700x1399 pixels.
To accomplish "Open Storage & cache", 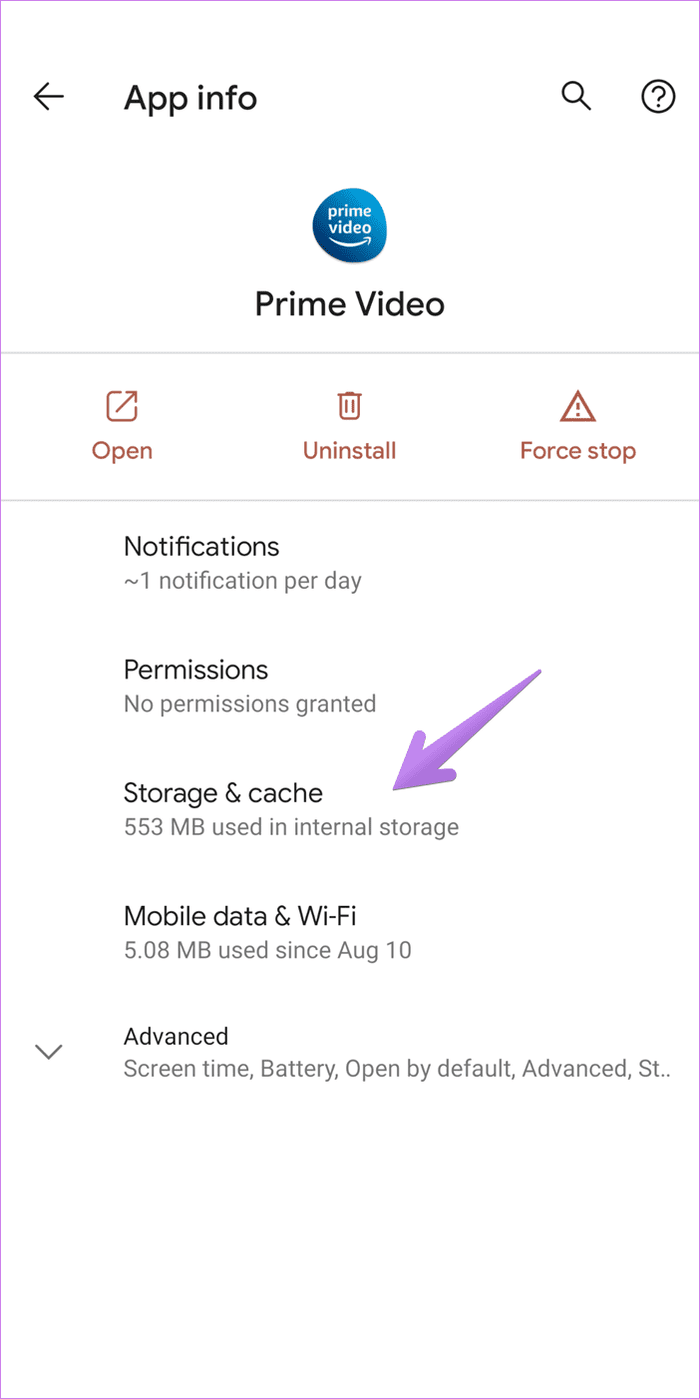I will point(350,809).
